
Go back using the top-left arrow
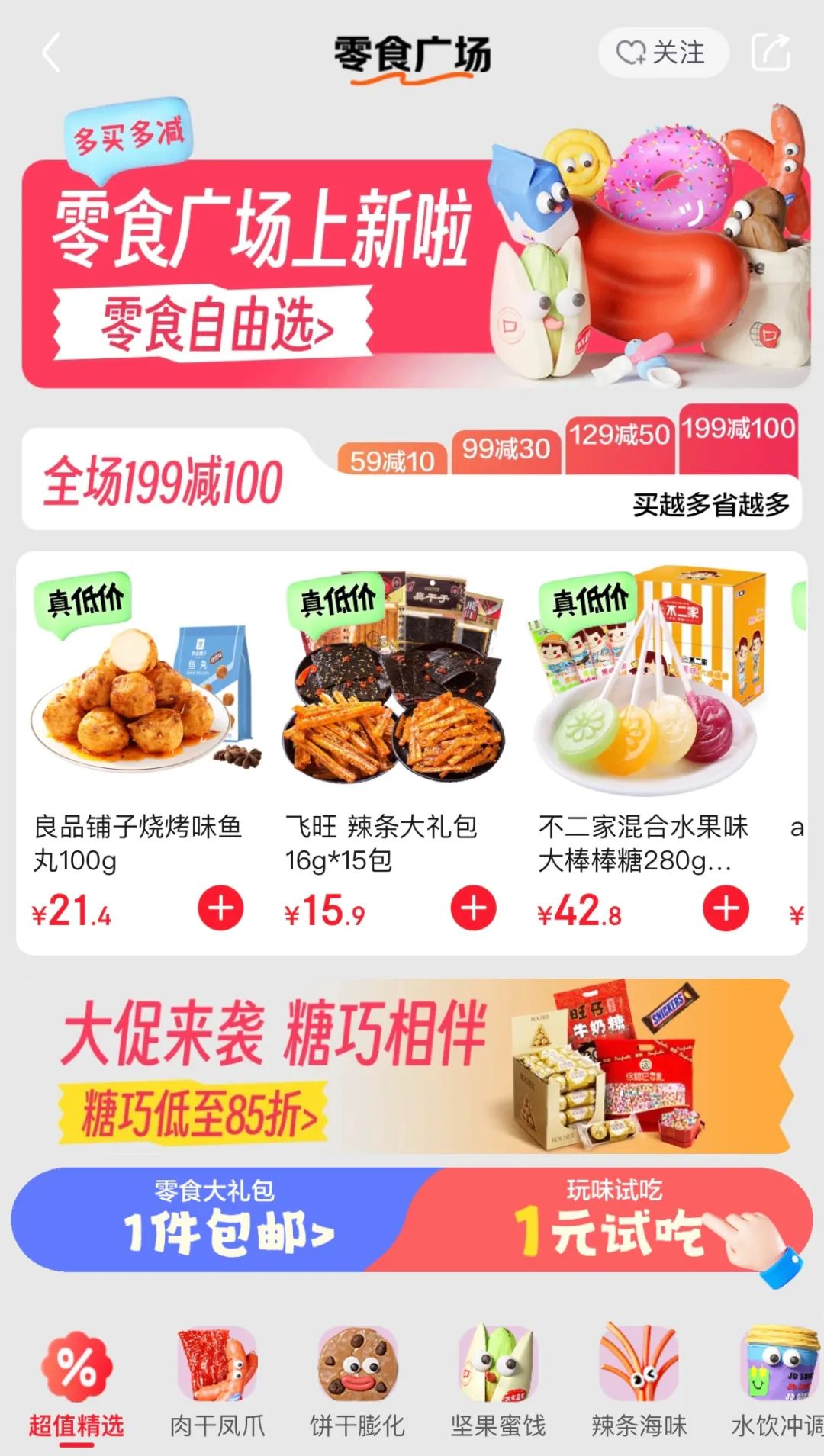pyautogui.click(x=51, y=54)
